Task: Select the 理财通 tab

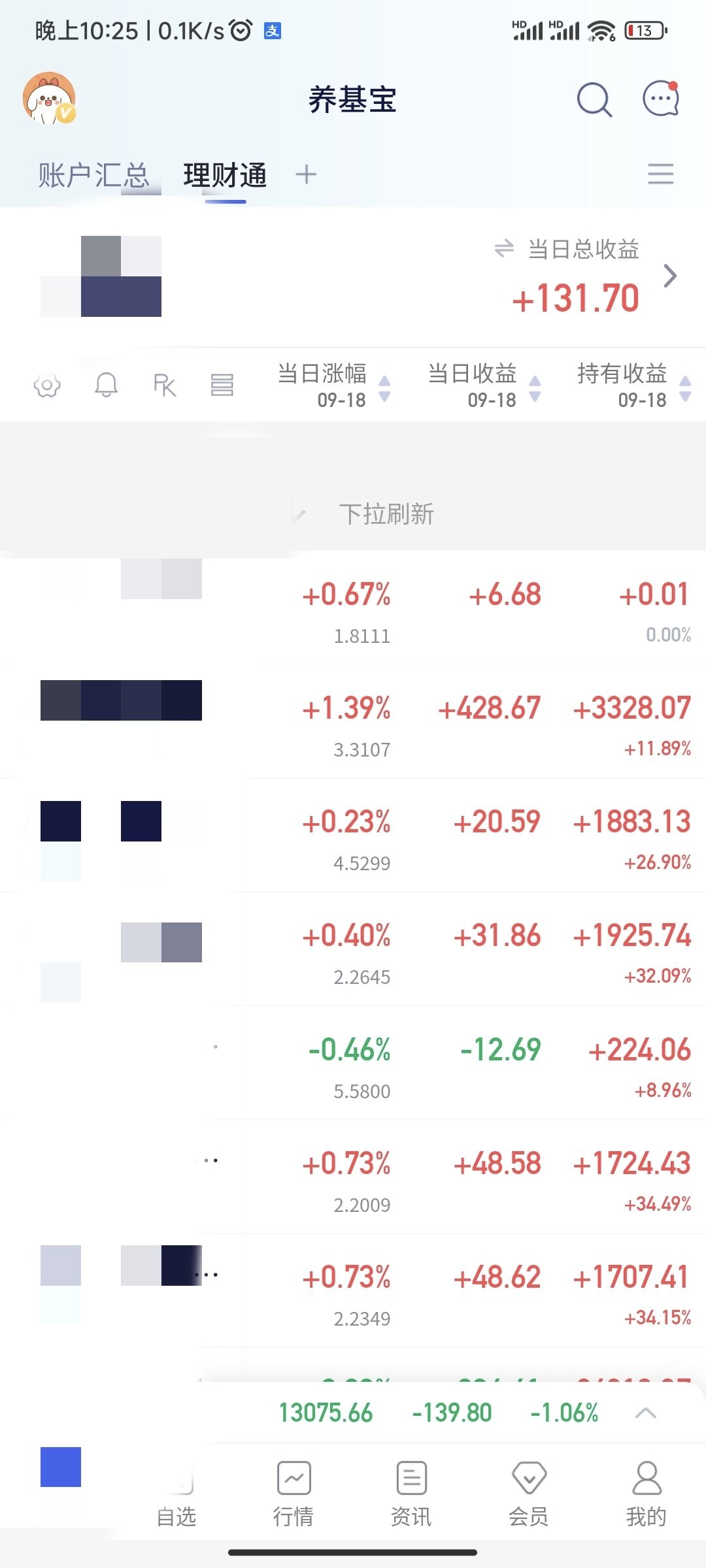Action: point(225,175)
